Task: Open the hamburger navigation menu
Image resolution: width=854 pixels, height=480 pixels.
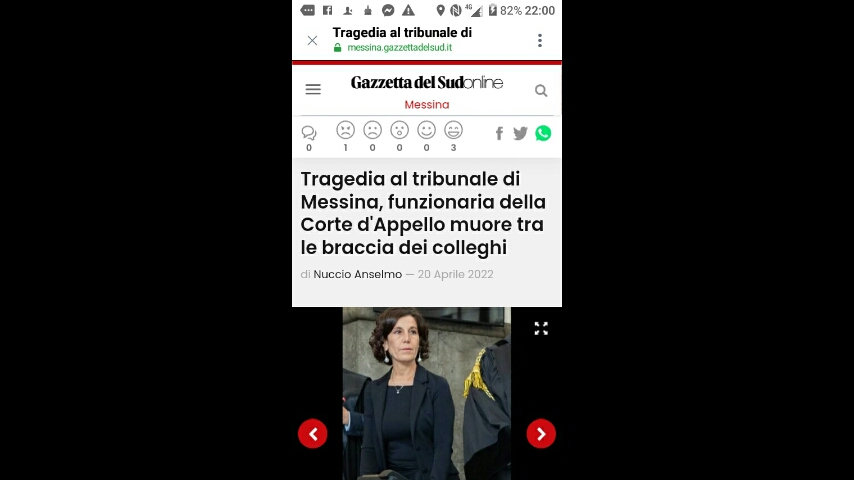Action: 313,90
